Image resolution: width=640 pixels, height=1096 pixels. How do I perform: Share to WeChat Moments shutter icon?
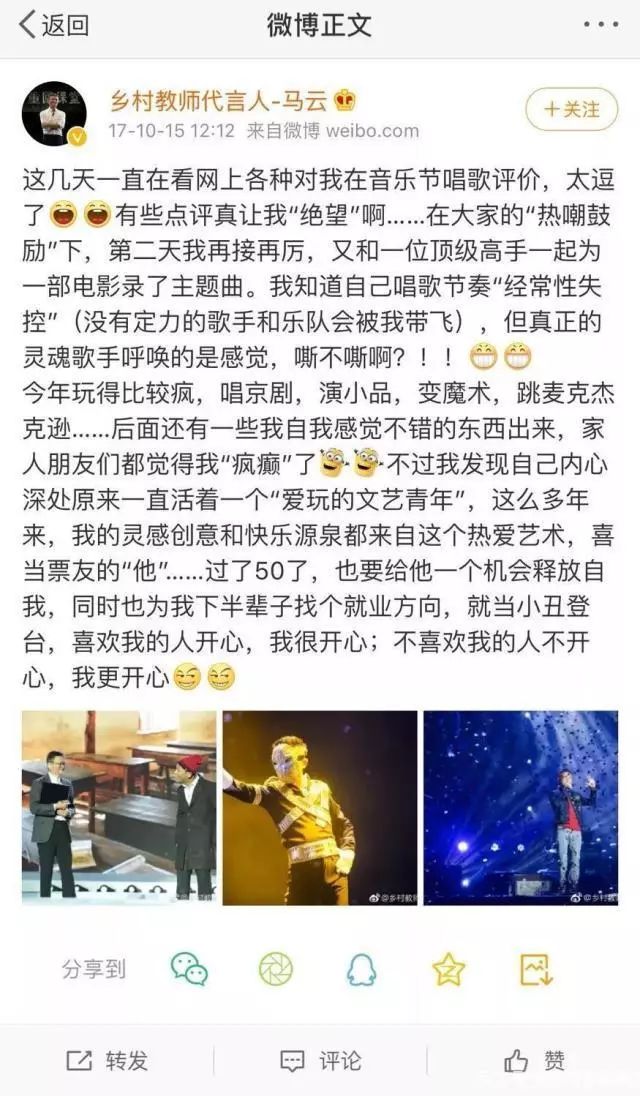click(276, 969)
